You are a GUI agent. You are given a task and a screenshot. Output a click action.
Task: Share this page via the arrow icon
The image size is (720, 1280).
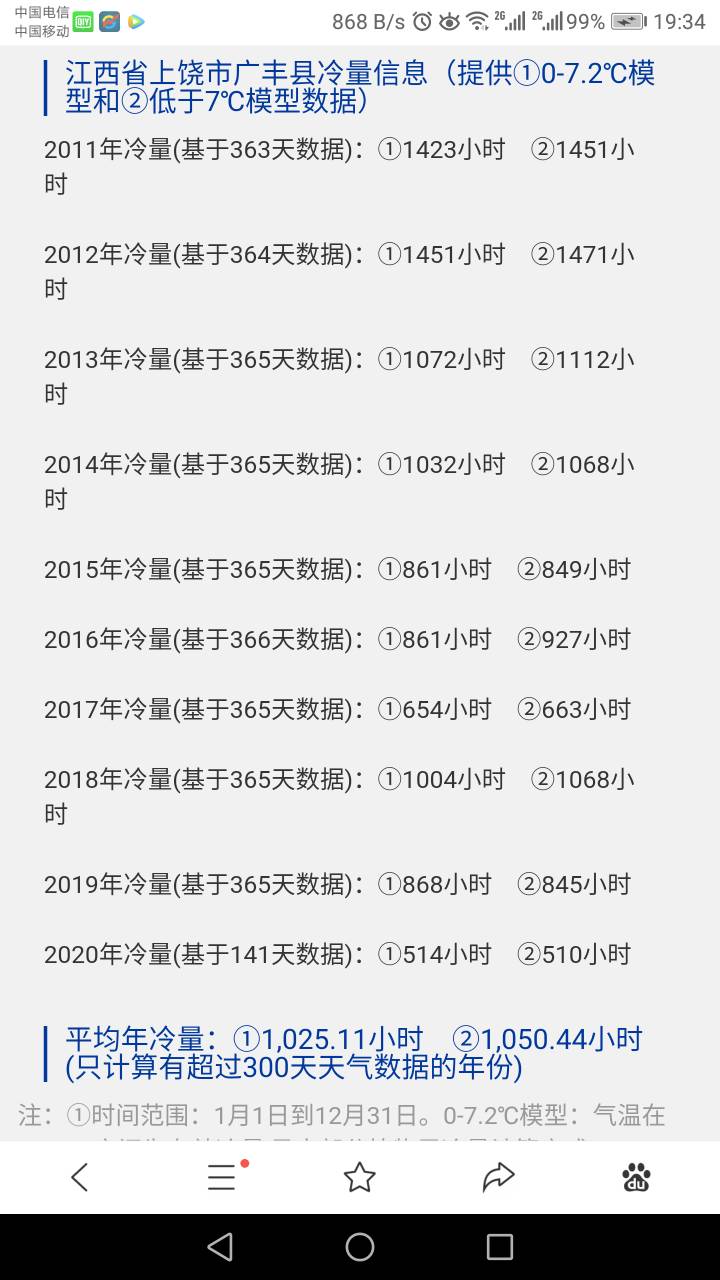[x=498, y=1177]
